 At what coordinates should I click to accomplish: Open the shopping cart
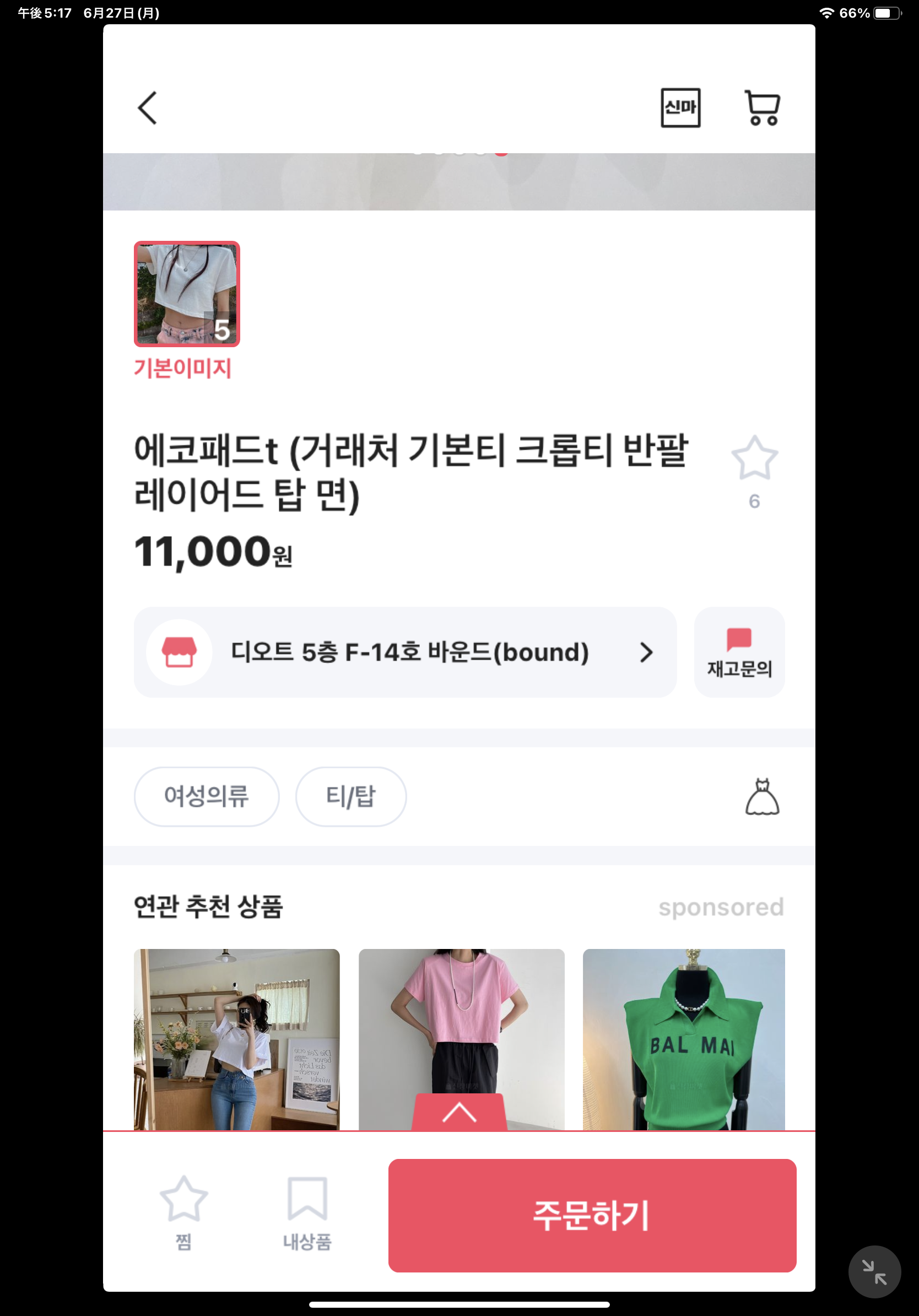[762, 108]
